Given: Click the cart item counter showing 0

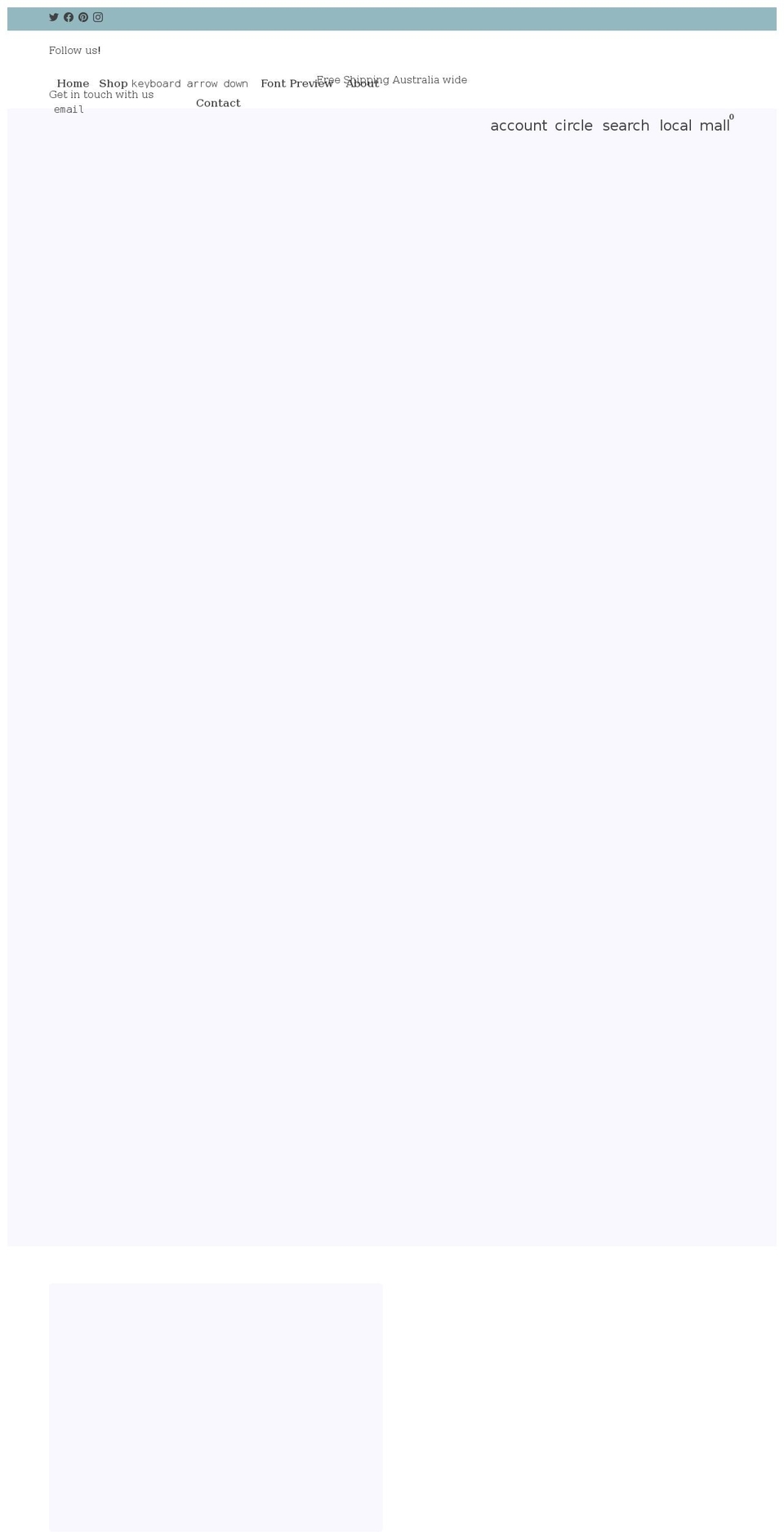Looking at the screenshot, I should (x=732, y=117).
